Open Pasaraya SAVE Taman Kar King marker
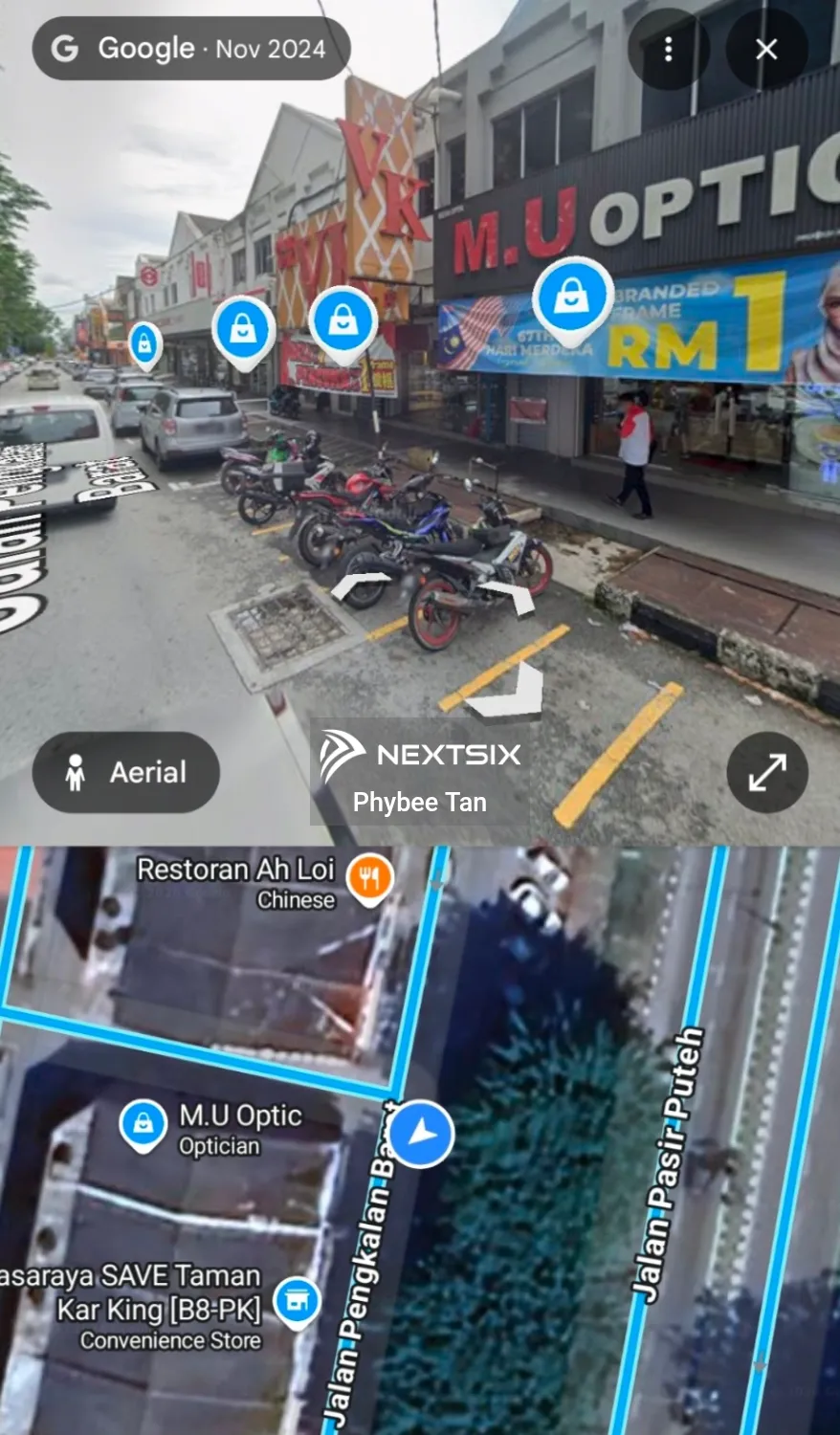This screenshot has width=840, height=1435. pos(297,1301)
